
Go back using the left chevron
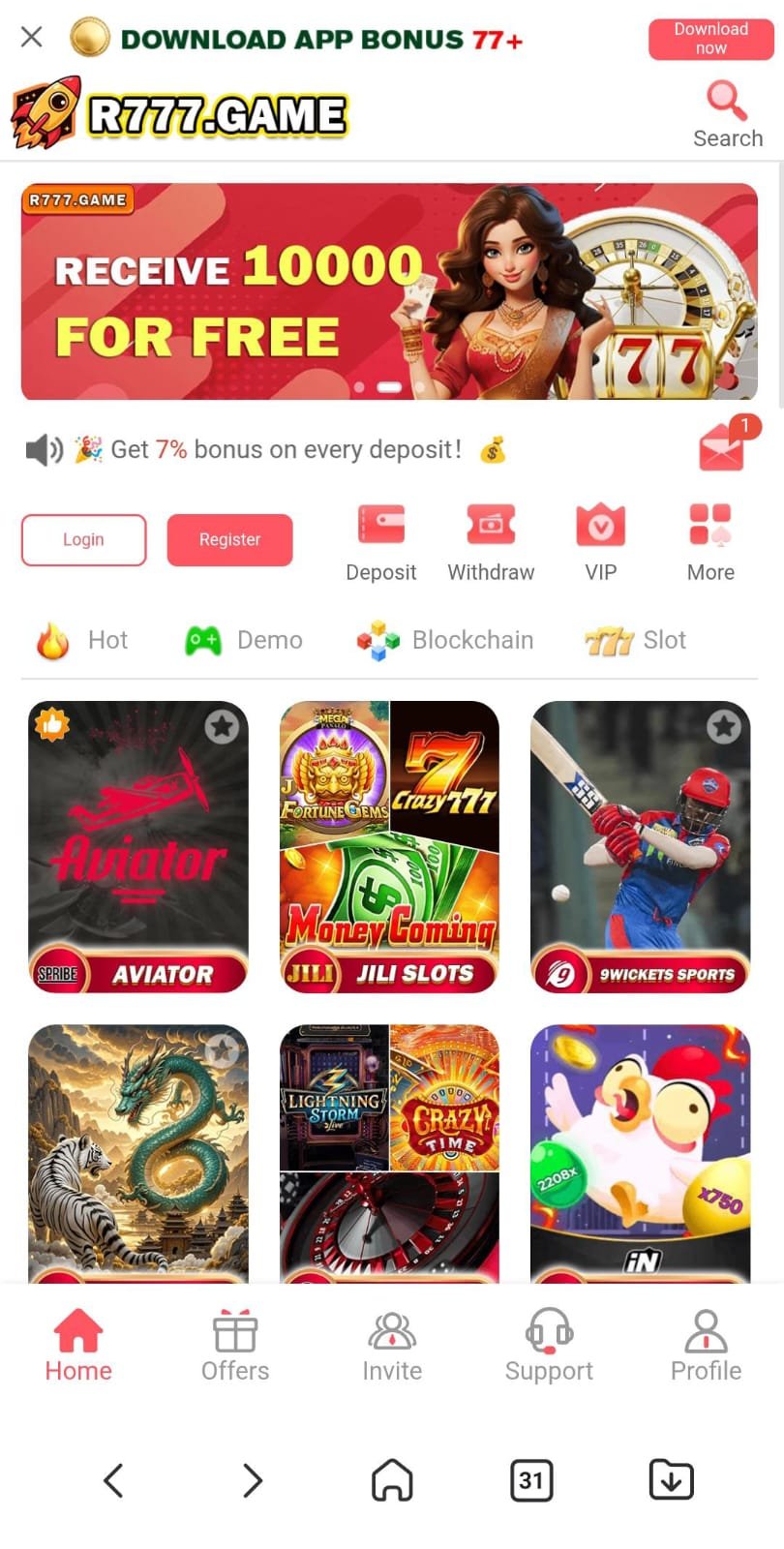click(x=113, y=1480)
